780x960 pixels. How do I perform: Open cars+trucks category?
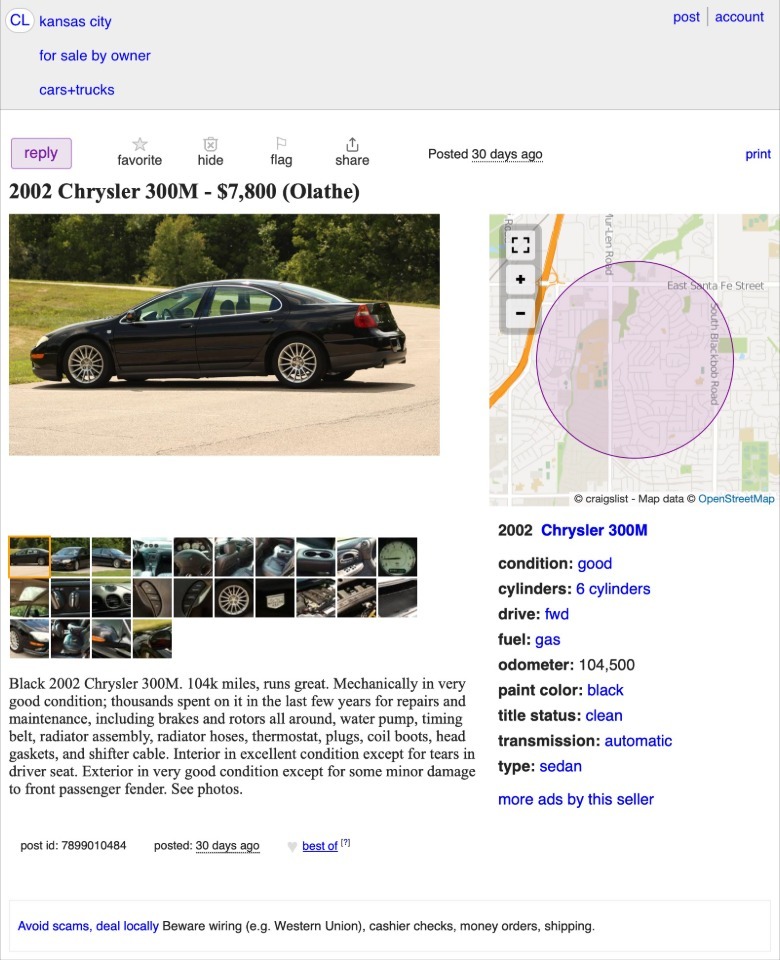click(x=77, y=90)
